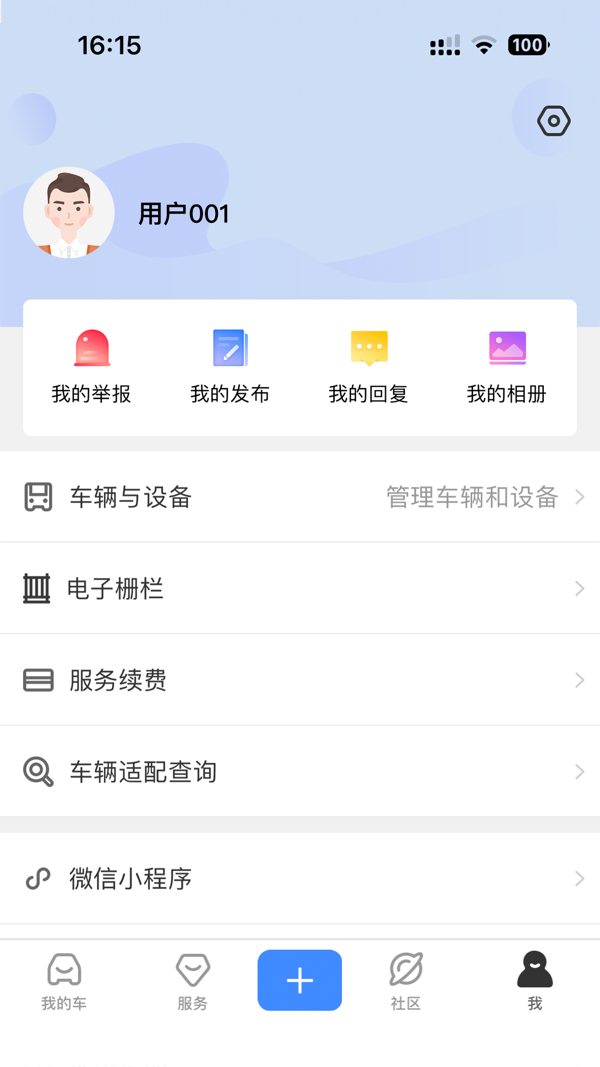Screen dimensions: 600x1067
Task: Tap the profile avatar of 用户001
Action: [69, 213]
